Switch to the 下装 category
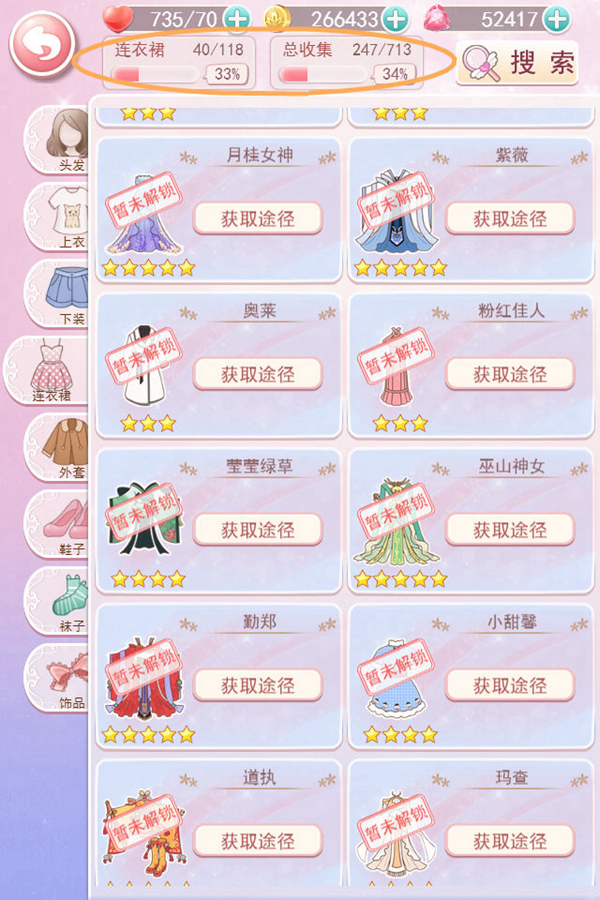The width and height of the screenshot is (600, 900). (57, 295)
